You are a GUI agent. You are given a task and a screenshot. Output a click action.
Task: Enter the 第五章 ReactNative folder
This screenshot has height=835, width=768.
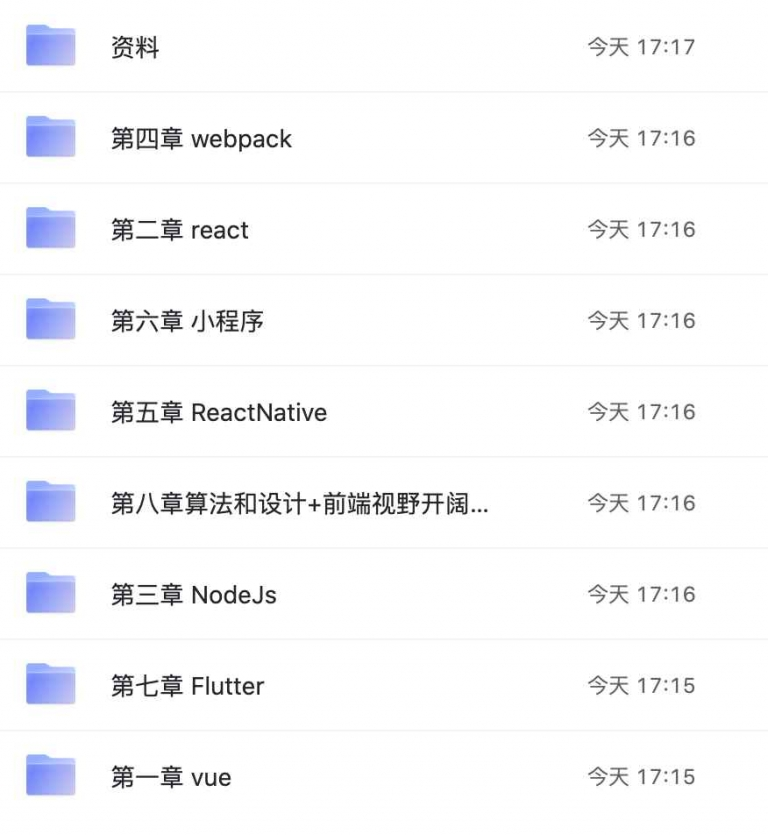219,413
